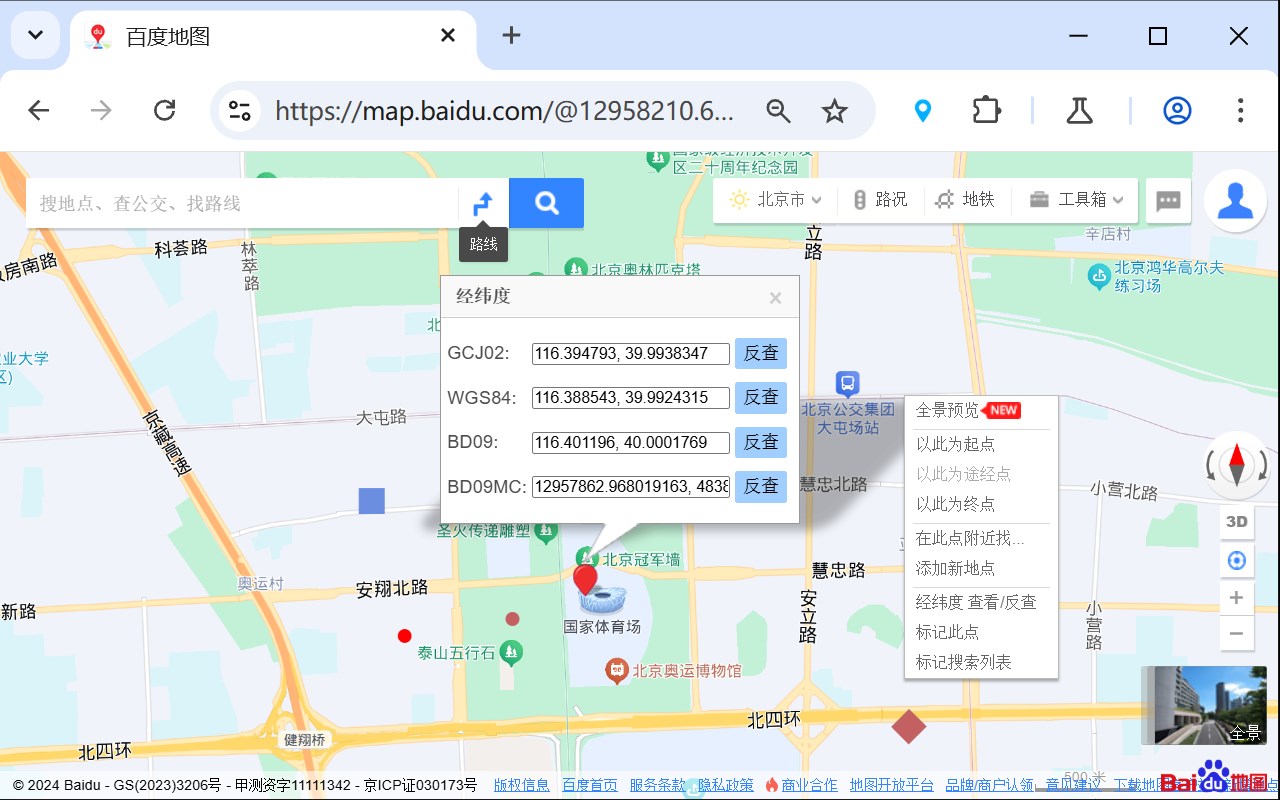
Task: Expand the 北京市 city dropdown
Action: [779, 199]
